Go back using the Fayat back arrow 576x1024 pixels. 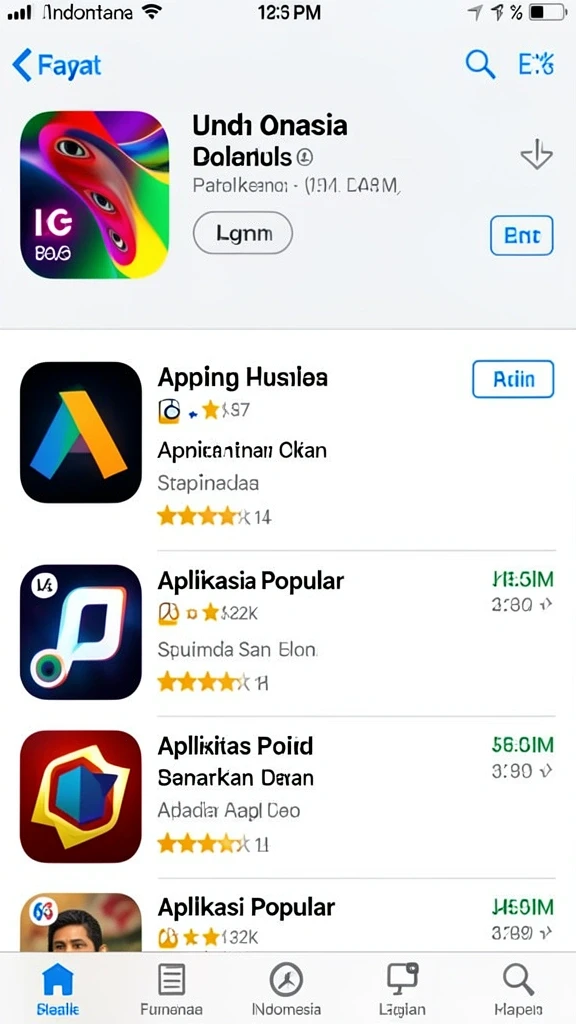click(56, 65)
